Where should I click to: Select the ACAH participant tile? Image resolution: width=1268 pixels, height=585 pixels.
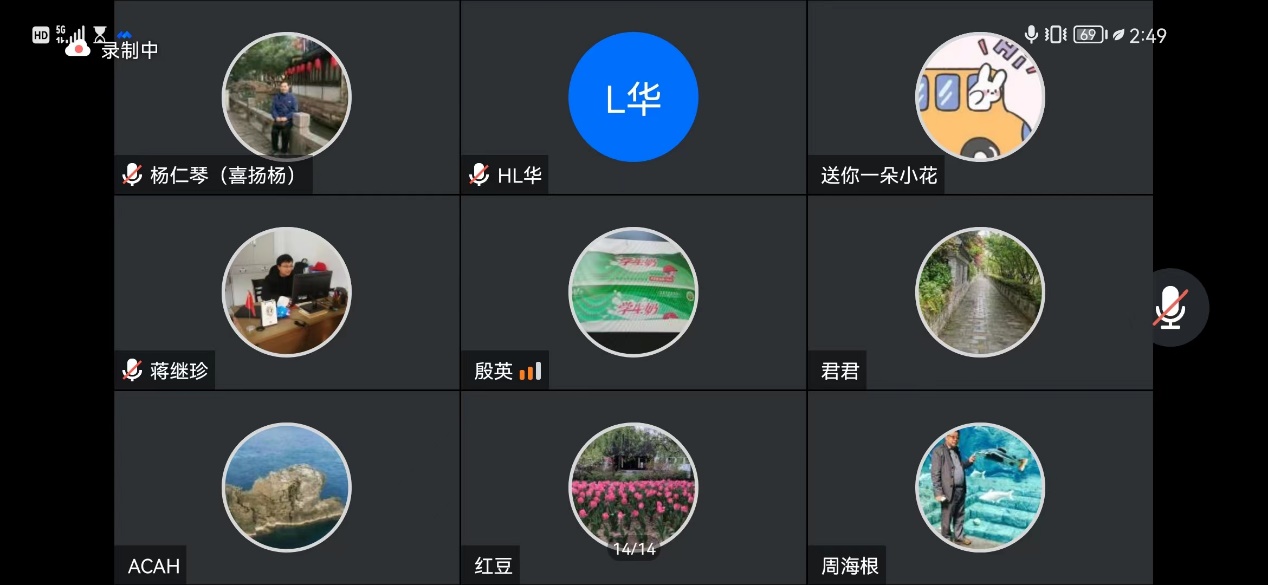click(x=287, y=487)
